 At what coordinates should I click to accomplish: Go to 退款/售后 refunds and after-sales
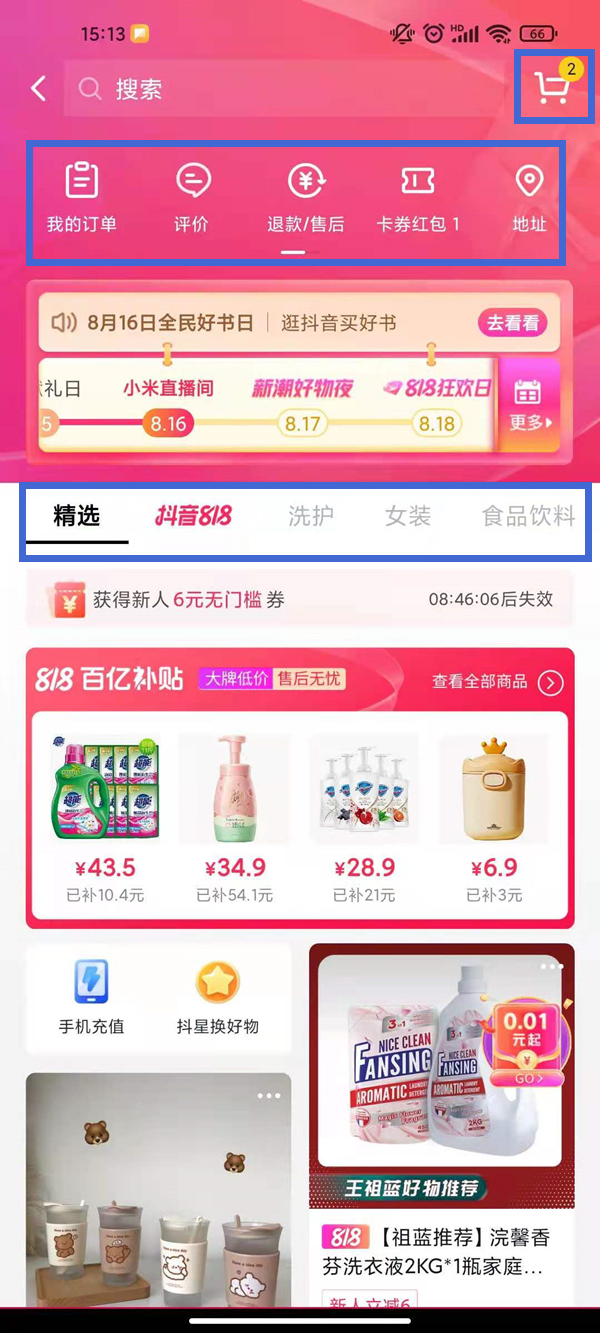305,200
